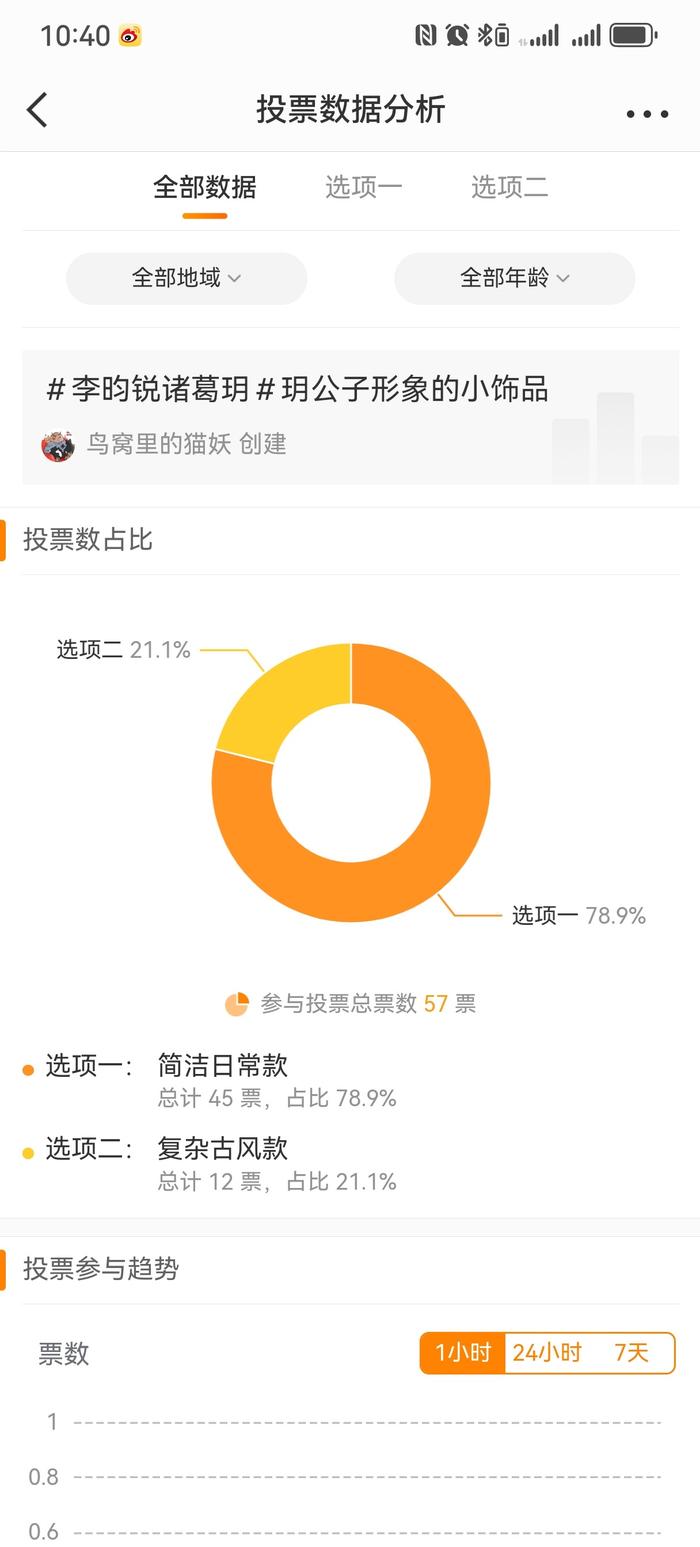Open the poll card 玥公子形象的小饰品
This screenshot has height=1547, width=700.
coord(350,417)
